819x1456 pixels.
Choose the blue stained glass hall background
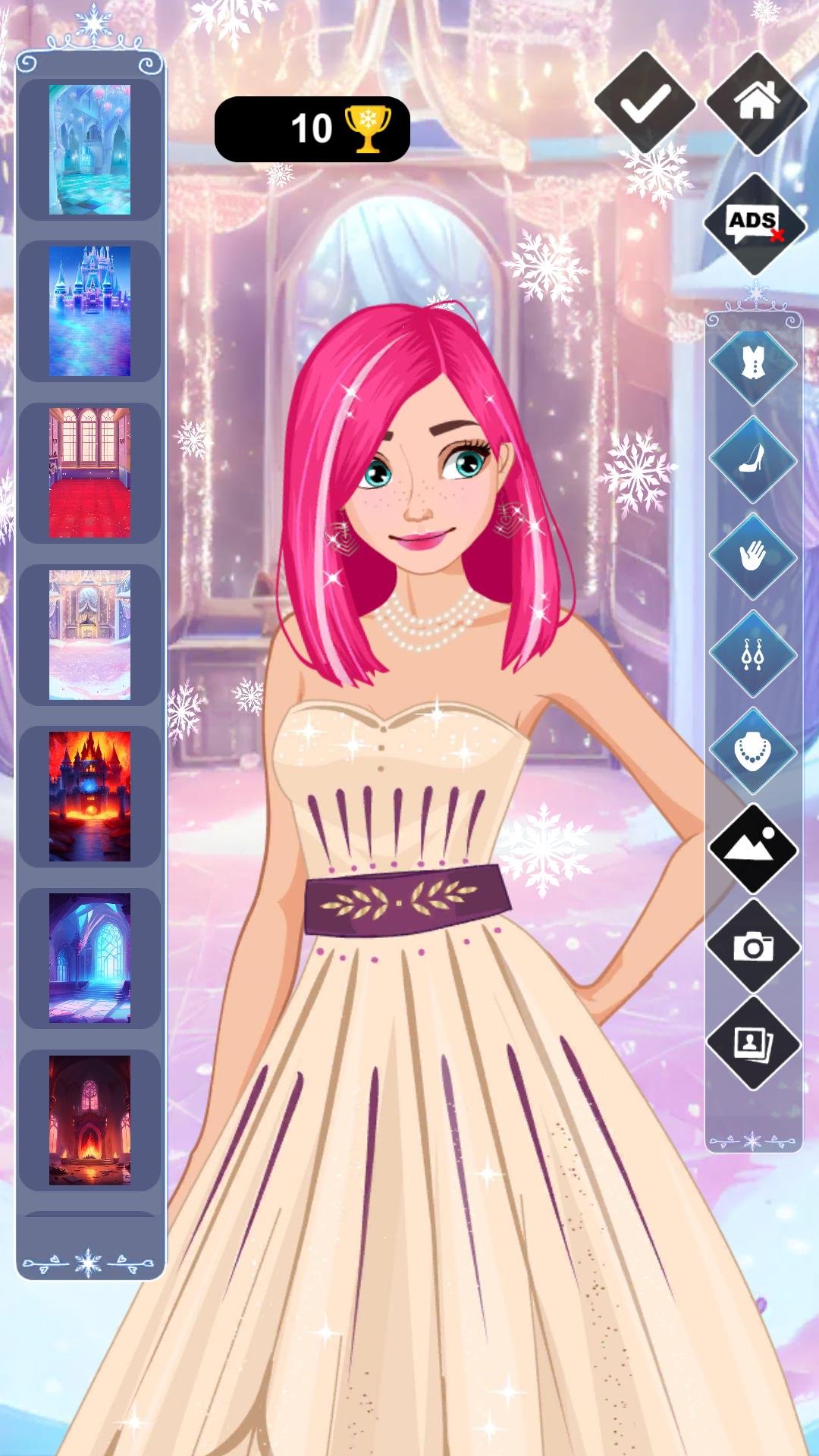89,958
